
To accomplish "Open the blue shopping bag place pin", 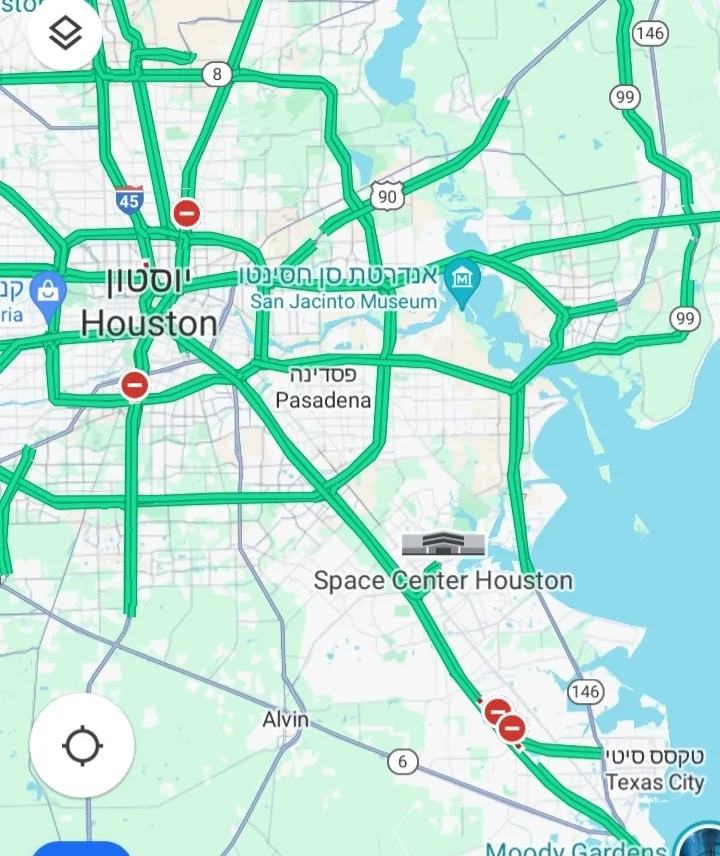I will [x=47, y=293].
